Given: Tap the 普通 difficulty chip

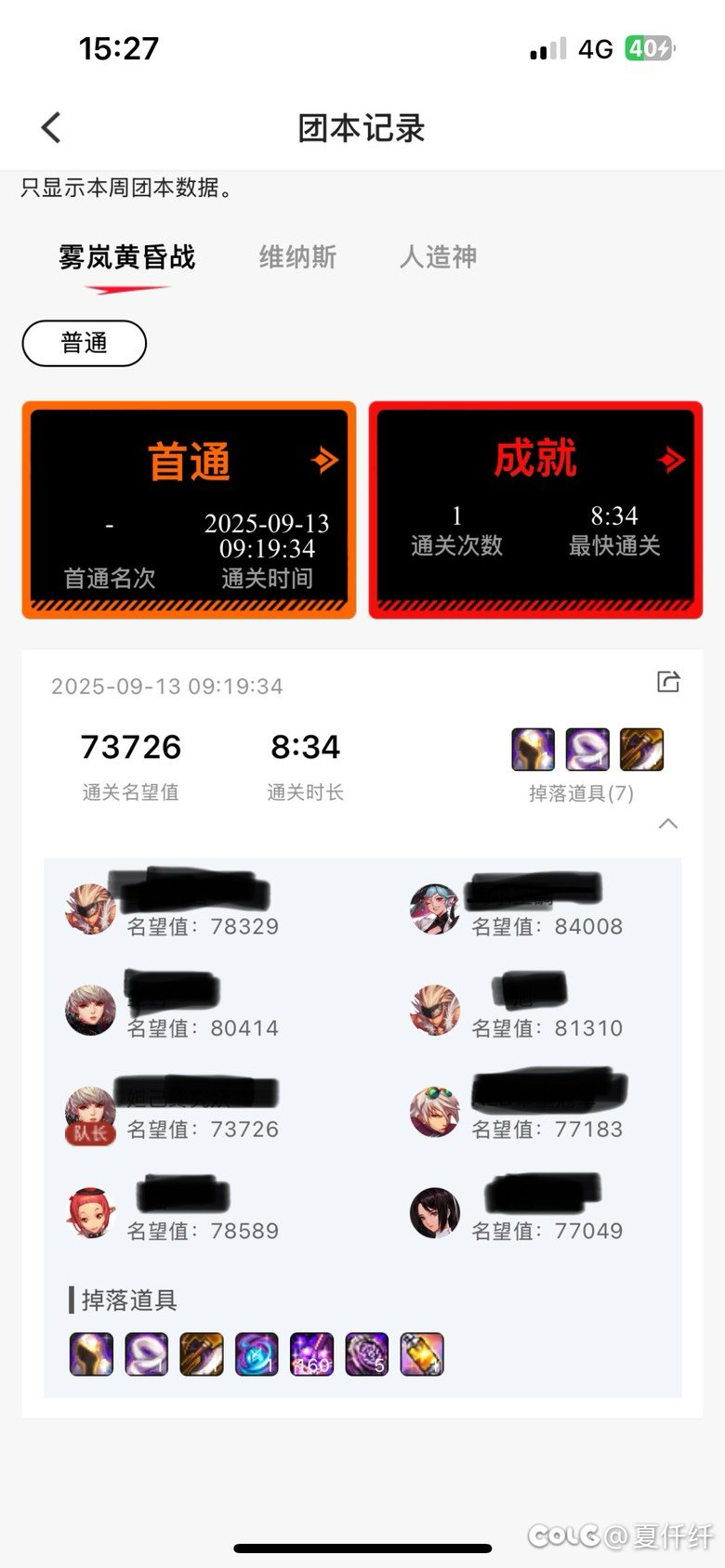Looking at the screenshot, I should tap(85, 343).
